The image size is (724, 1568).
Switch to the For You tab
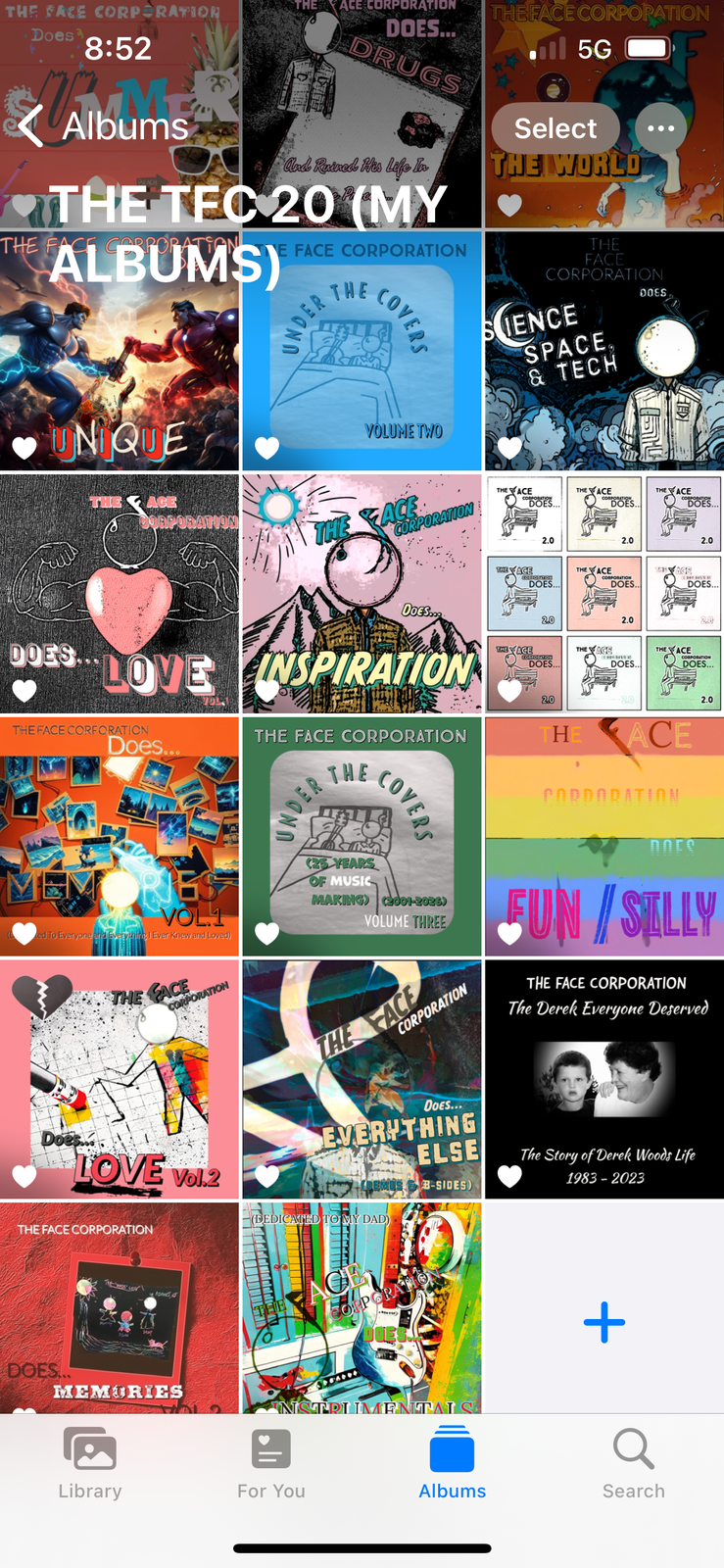click(x=271, y=1463)
